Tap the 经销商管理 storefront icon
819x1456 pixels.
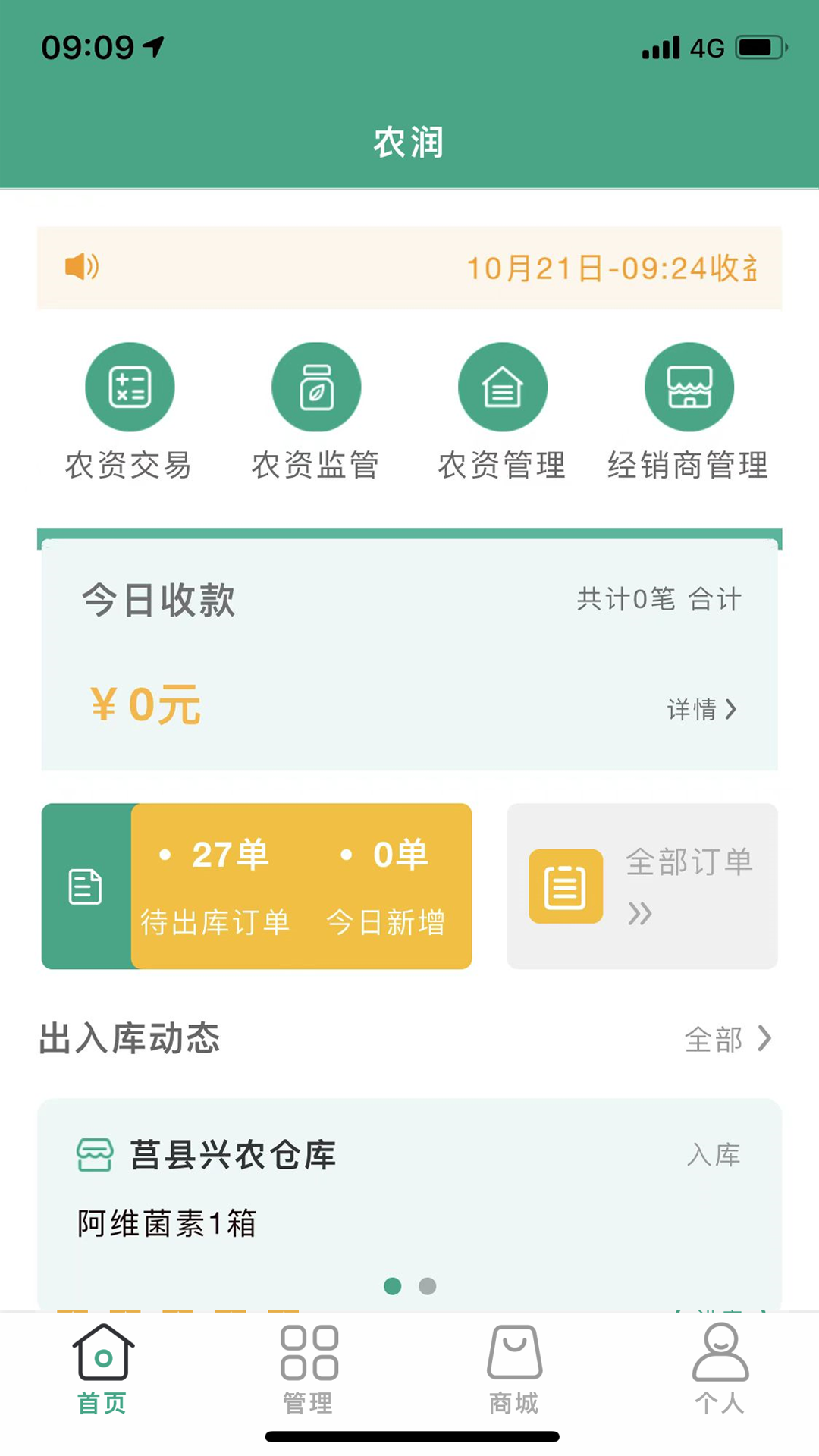click(x=689, y=386)
